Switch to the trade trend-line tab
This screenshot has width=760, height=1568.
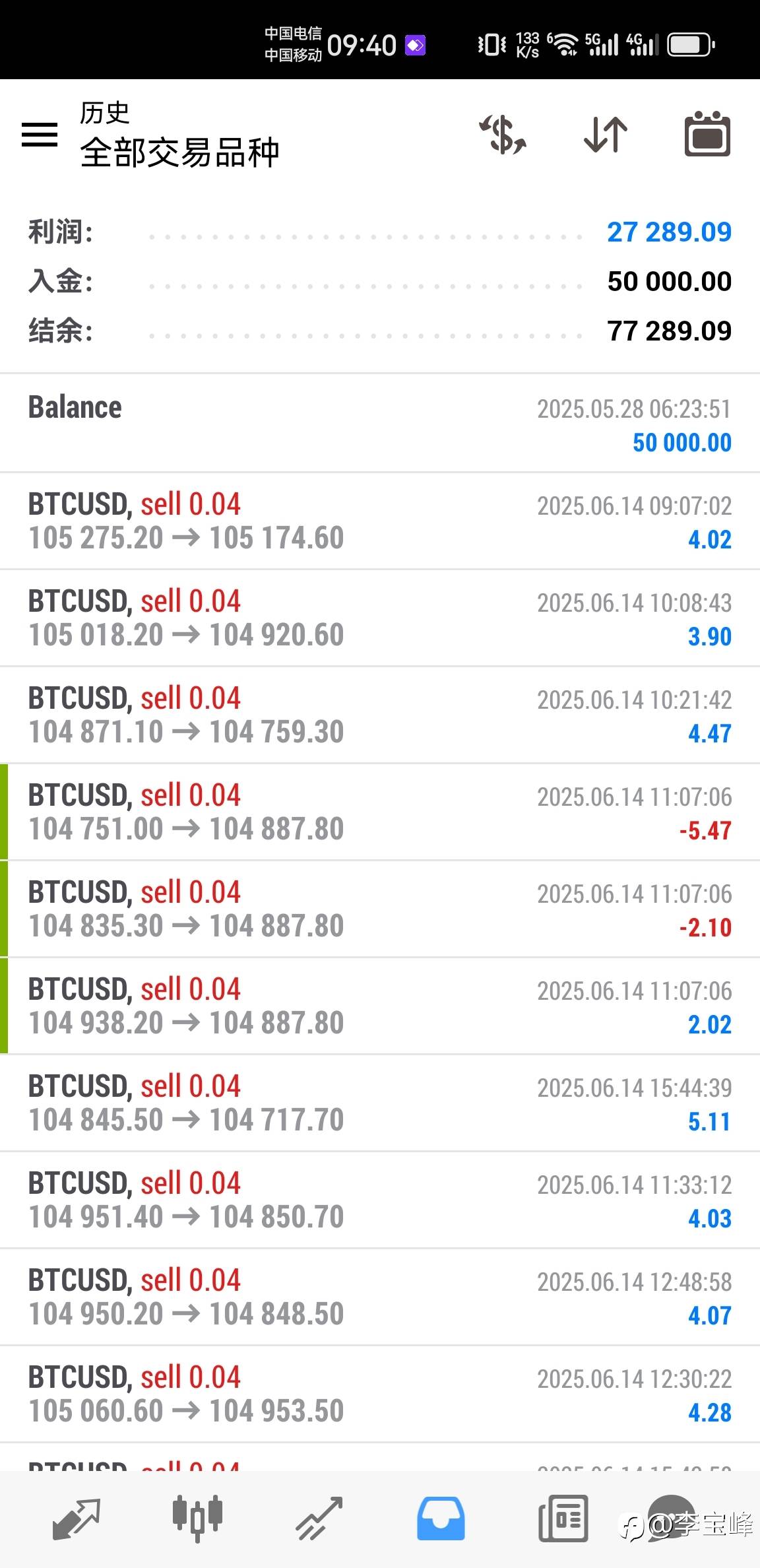pyautogui.click(x=319, y=1519)
